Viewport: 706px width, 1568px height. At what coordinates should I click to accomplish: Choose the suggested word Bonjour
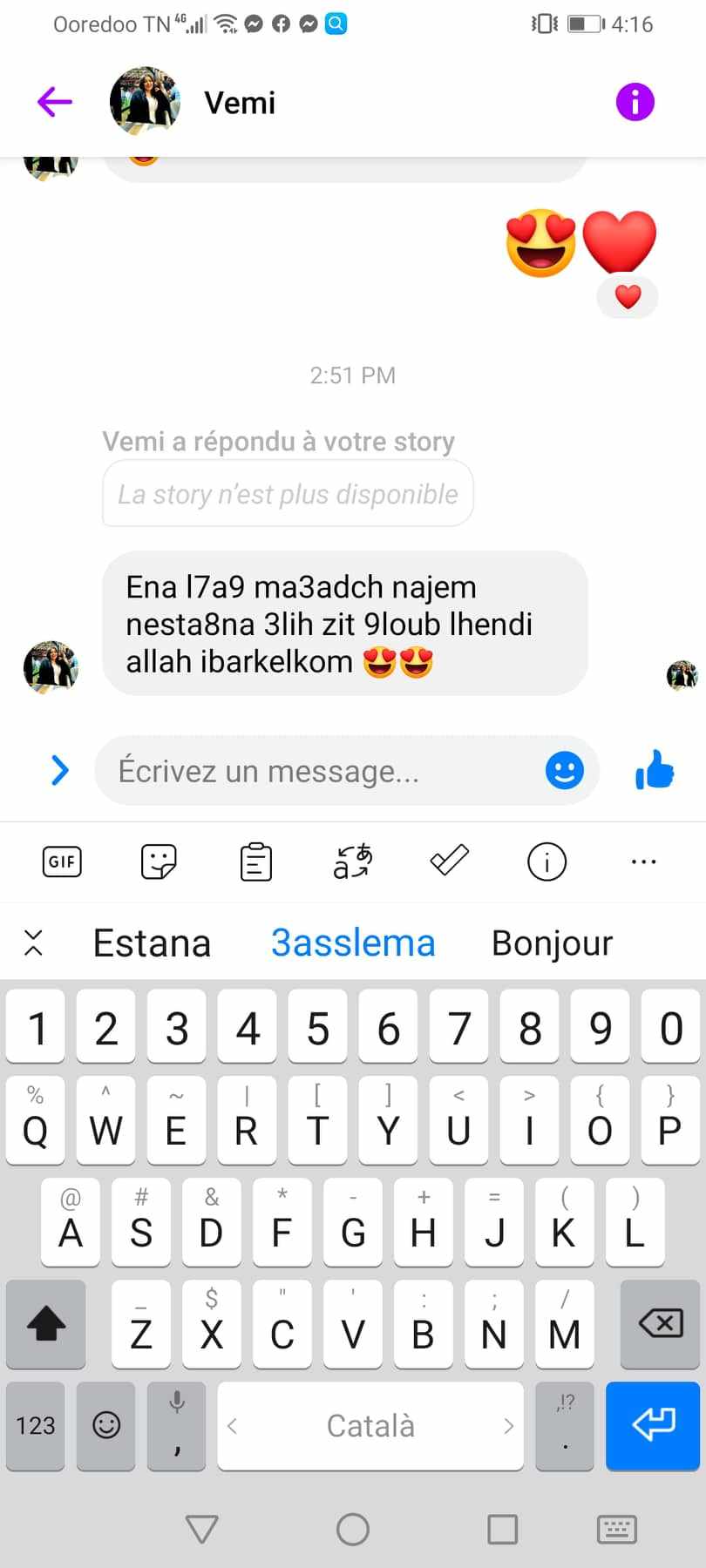(552, 943)
